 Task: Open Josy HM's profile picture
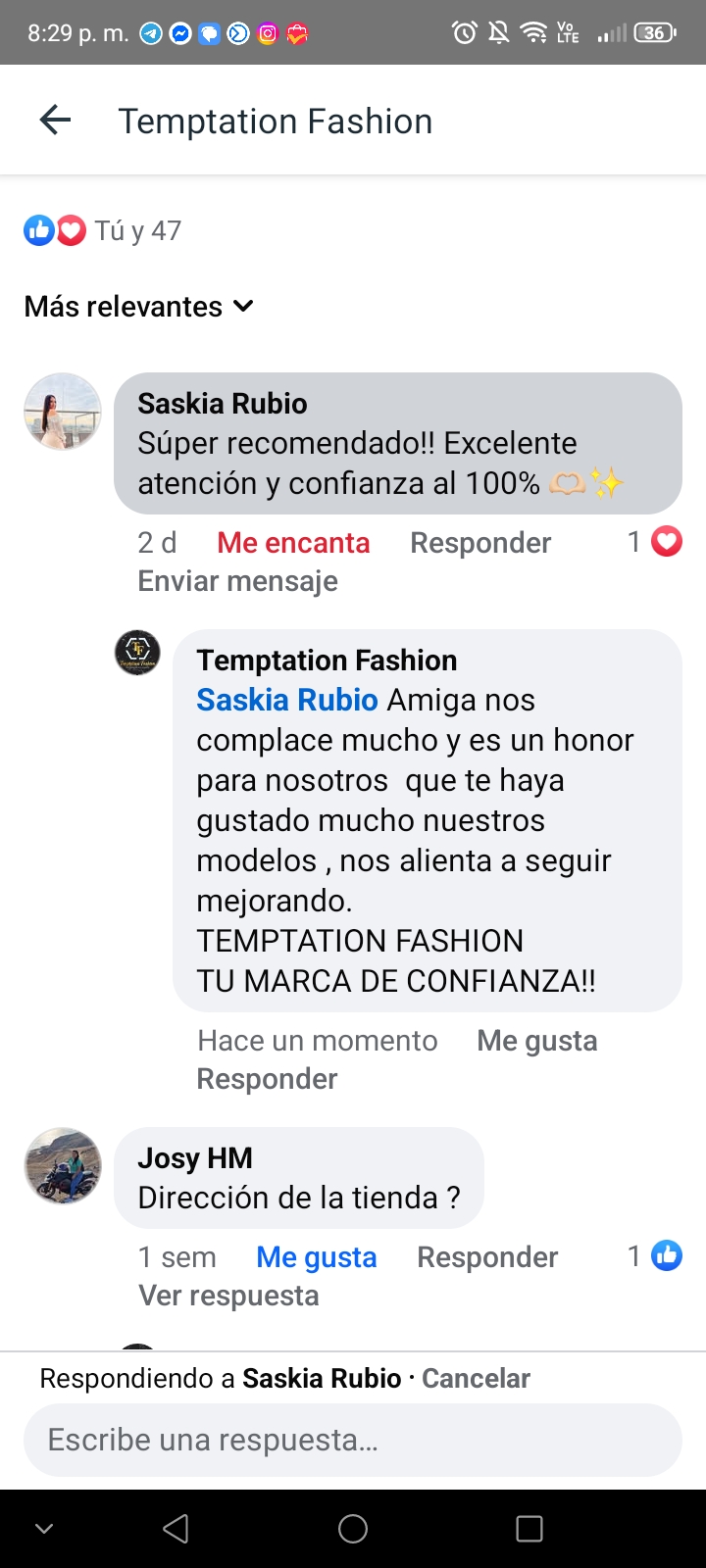(x=63, y=1165)
